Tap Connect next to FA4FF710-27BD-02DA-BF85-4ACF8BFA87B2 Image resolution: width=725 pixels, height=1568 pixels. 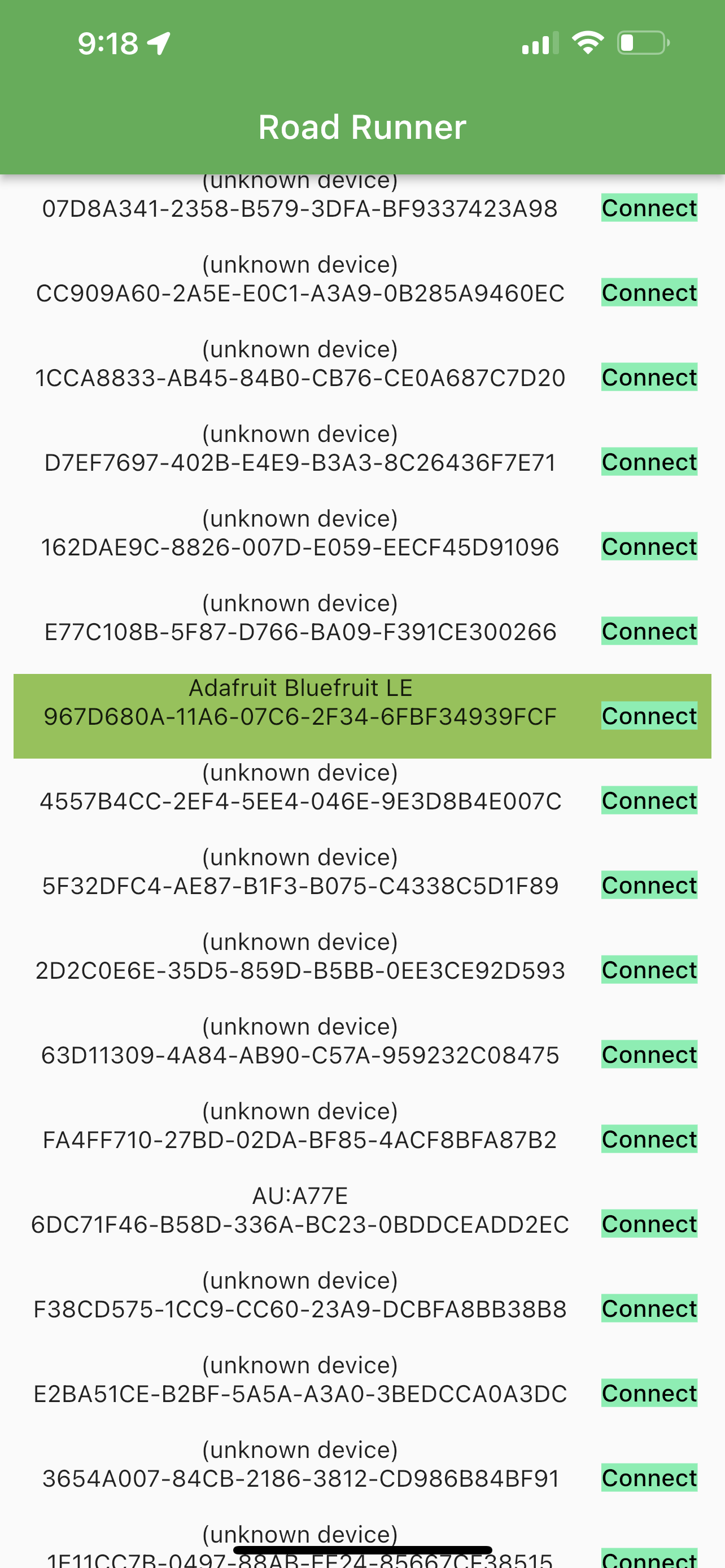pyautogui.click(x=649, y=1139)
